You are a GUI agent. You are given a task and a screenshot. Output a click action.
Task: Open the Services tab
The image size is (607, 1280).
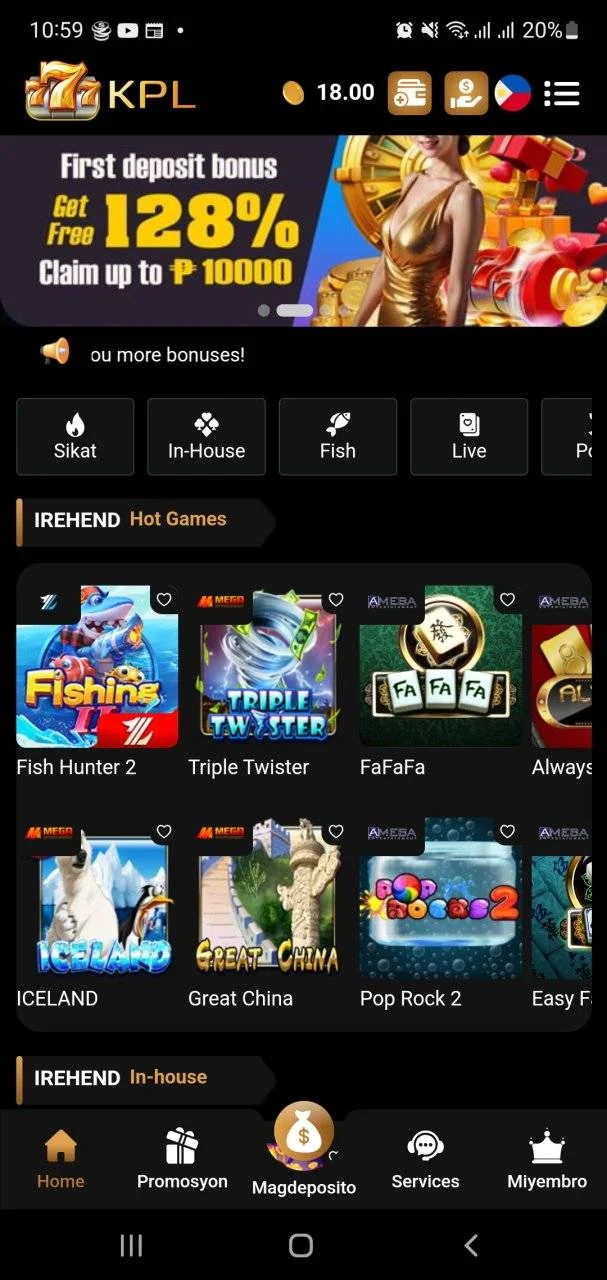tap(425, 1159)
